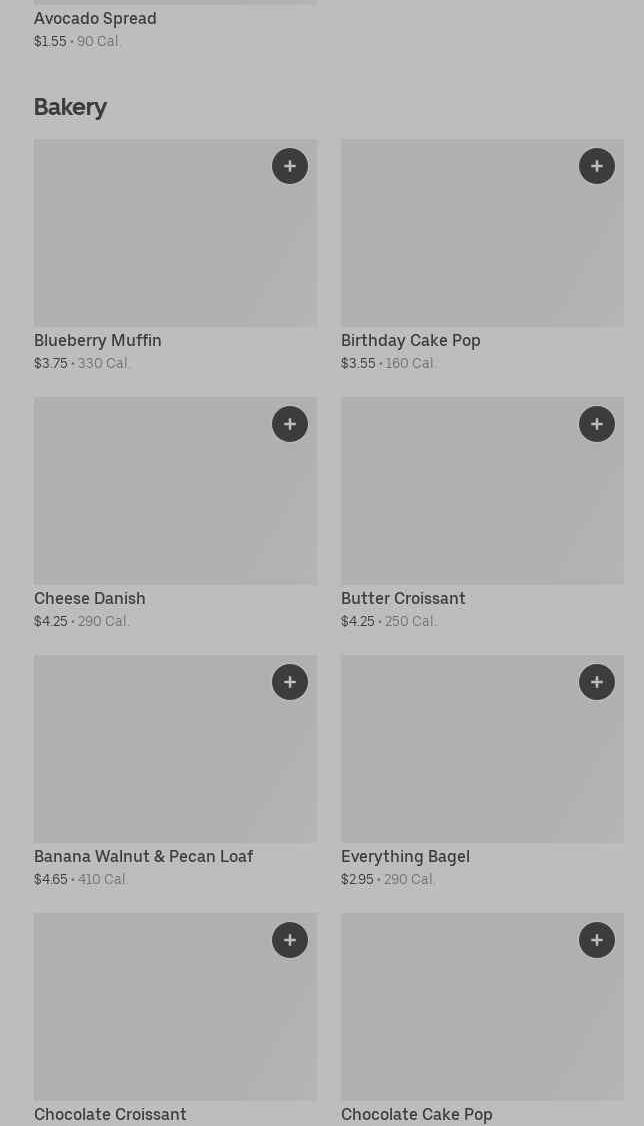Add Banana Walnut & Pecan Loaf
Screen dimensions: 644x1126
coord(290,682)
